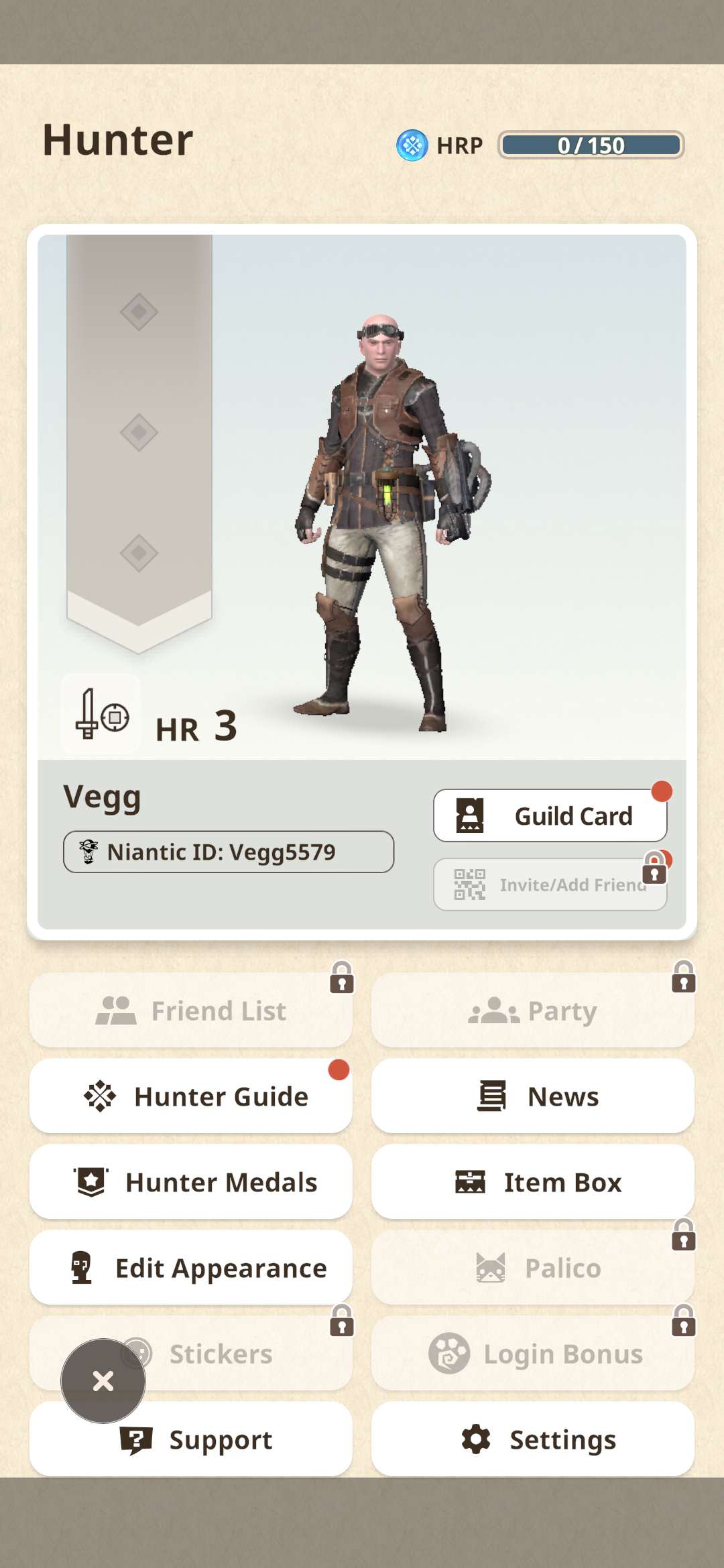This screenshot has width=724, height=1568.
Task: Tap the weapon icon next to HR
Action: point(101,714)
